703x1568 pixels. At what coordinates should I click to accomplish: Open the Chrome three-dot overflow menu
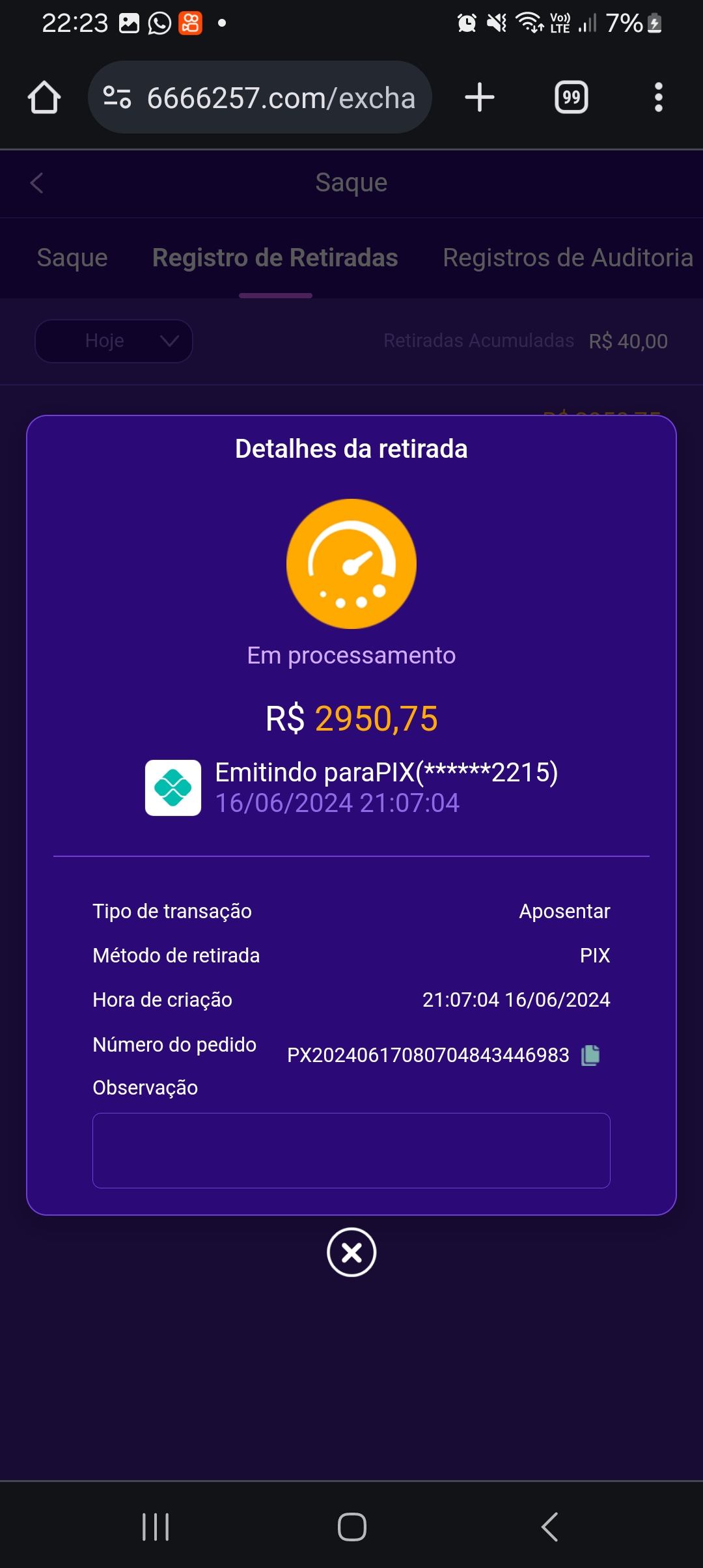[659, 96]
